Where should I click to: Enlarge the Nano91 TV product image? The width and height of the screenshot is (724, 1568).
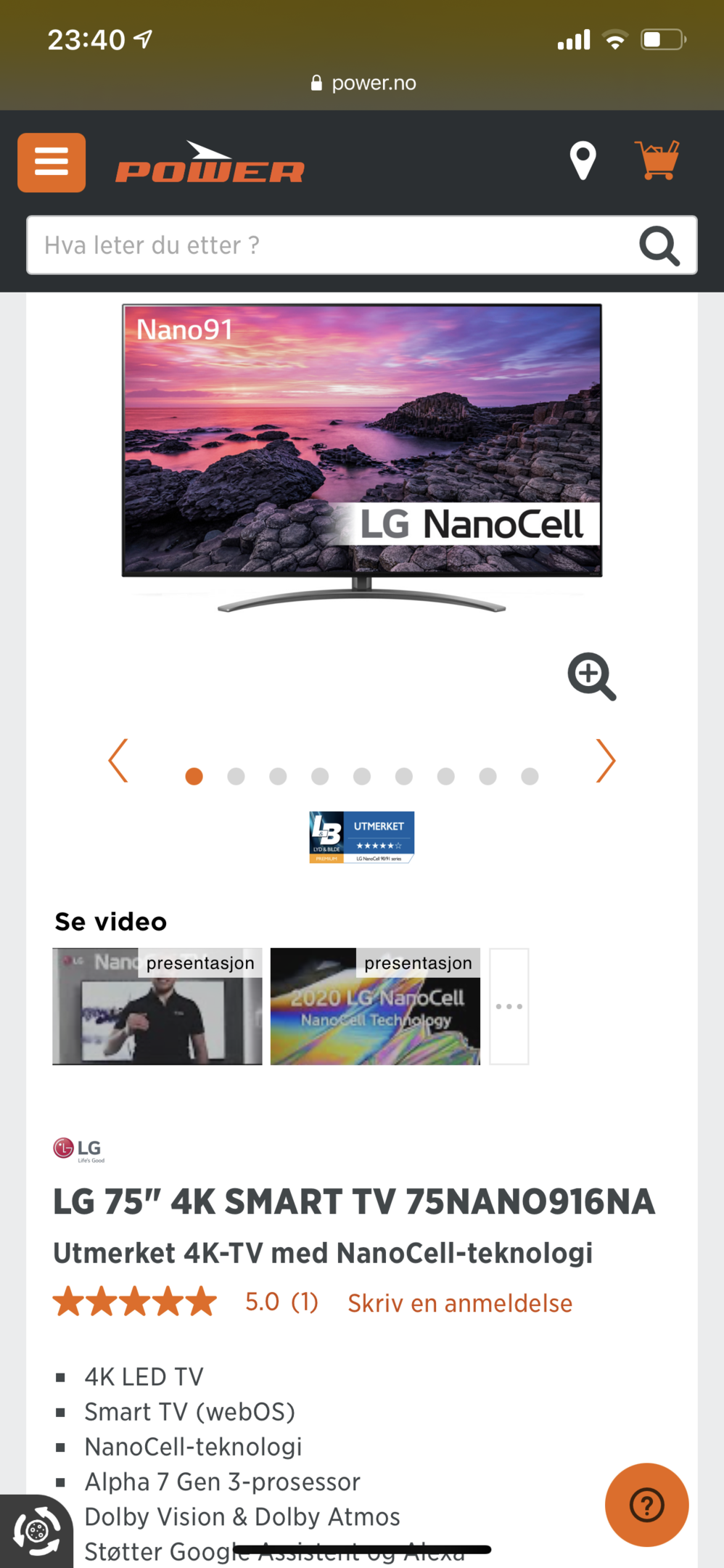(362, 458)
